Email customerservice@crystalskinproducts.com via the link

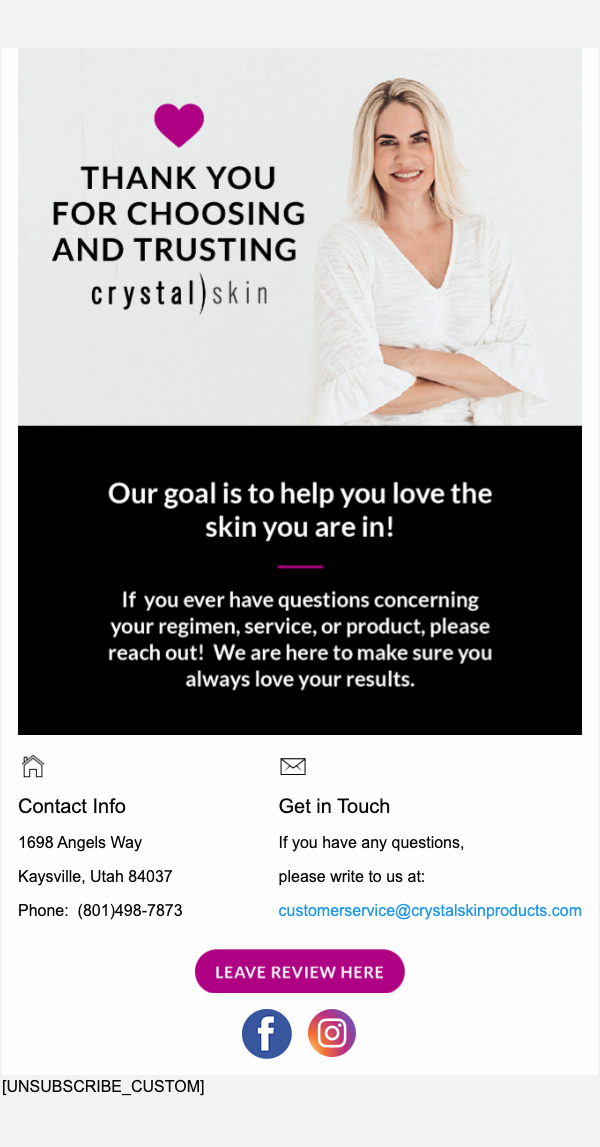(x=430, y=911)
